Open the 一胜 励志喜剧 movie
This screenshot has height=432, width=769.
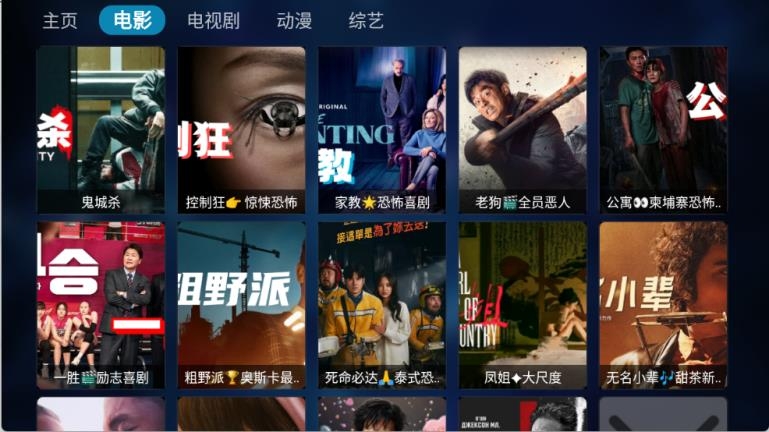click(x=101, y=305)
